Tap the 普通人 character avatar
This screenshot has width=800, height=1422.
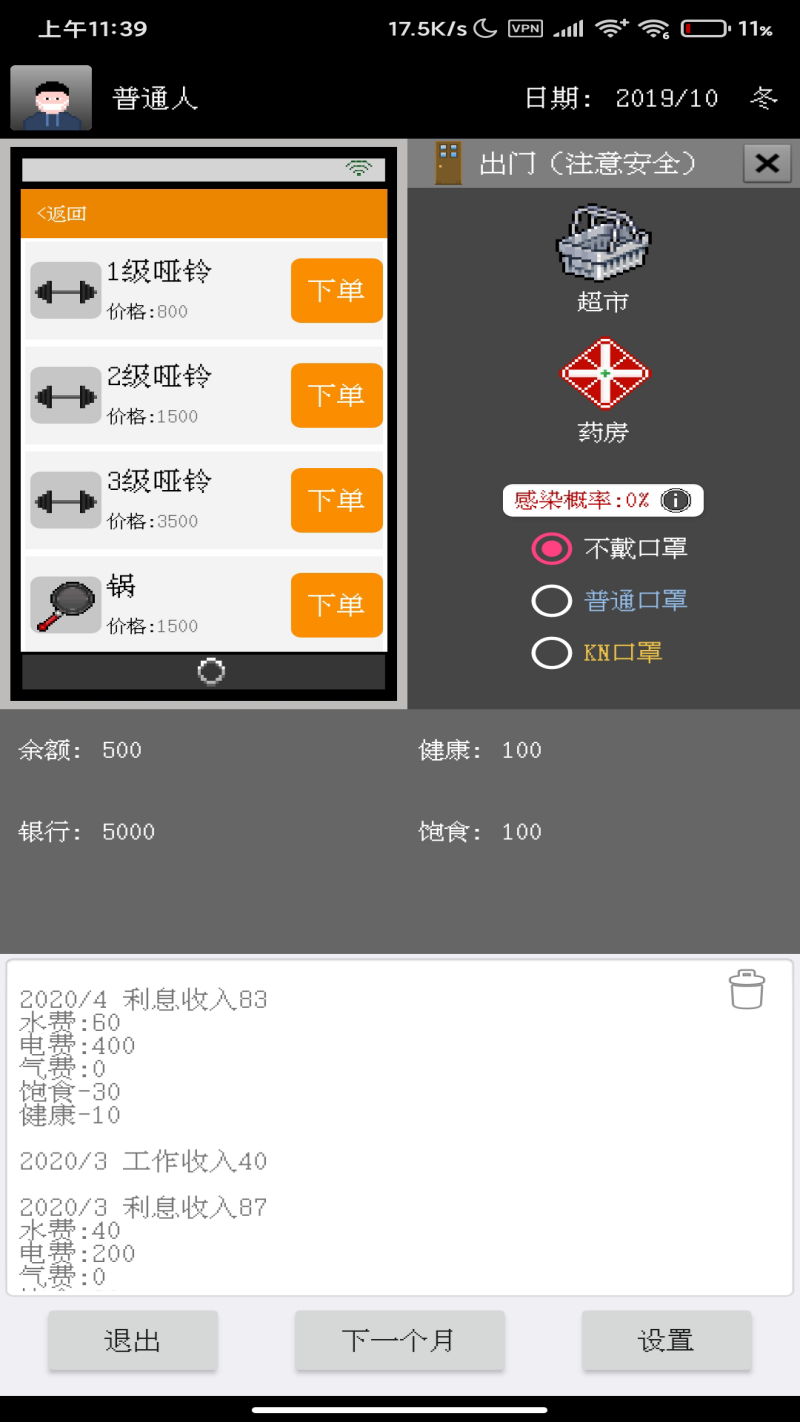pyautogui.click(x=51, y=98)
